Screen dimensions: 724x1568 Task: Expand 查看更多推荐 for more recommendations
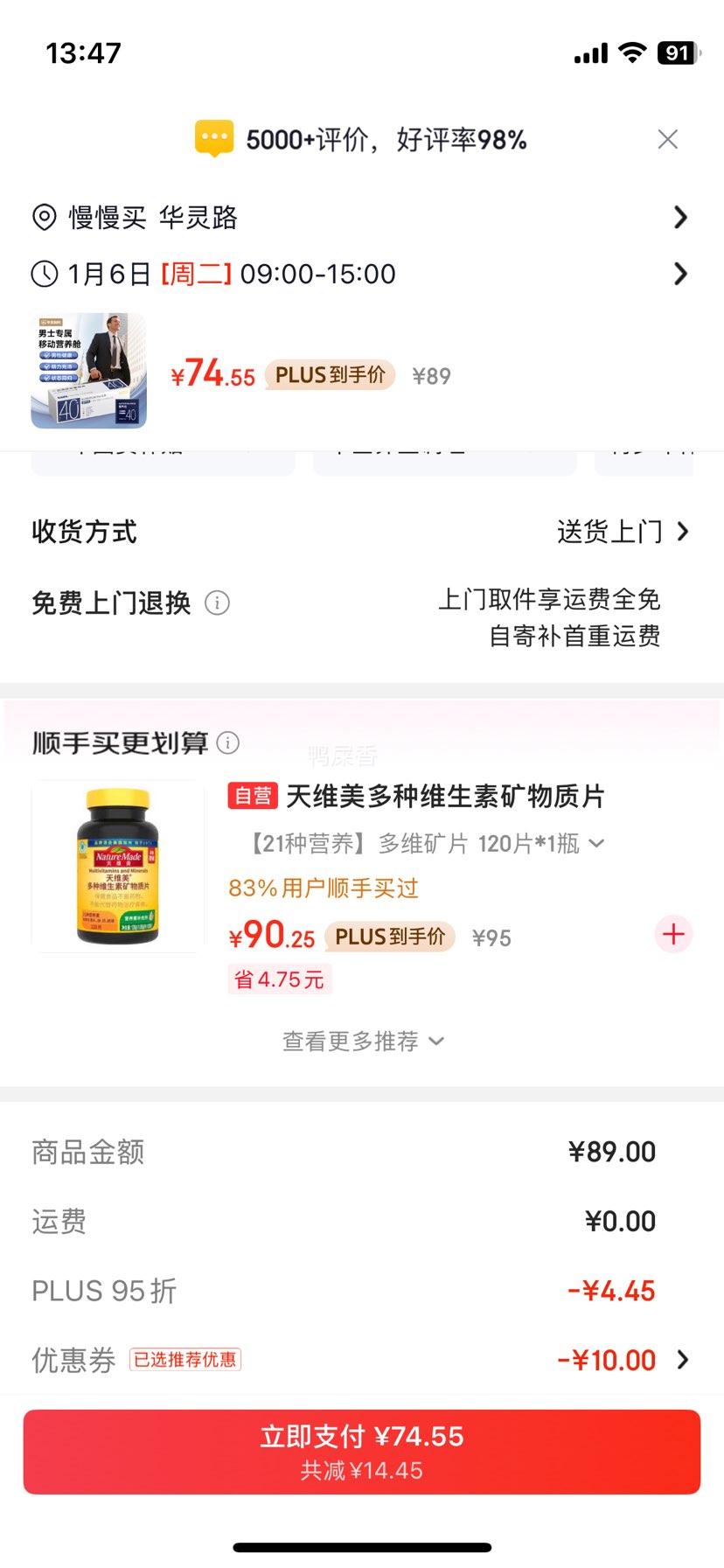pos(365,1041)
